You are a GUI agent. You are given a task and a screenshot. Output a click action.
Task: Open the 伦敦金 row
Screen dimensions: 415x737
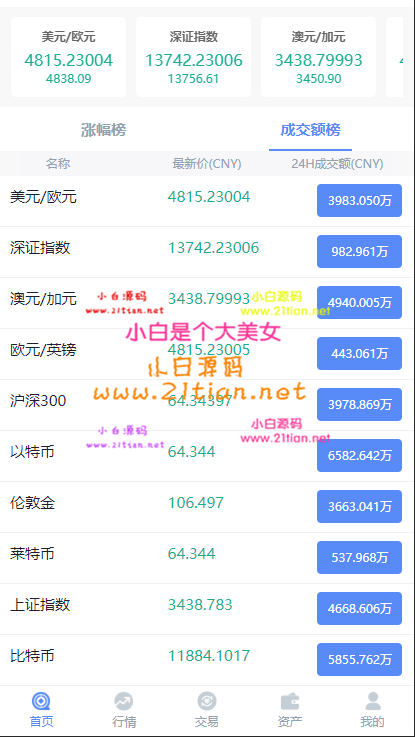point(206,507)
